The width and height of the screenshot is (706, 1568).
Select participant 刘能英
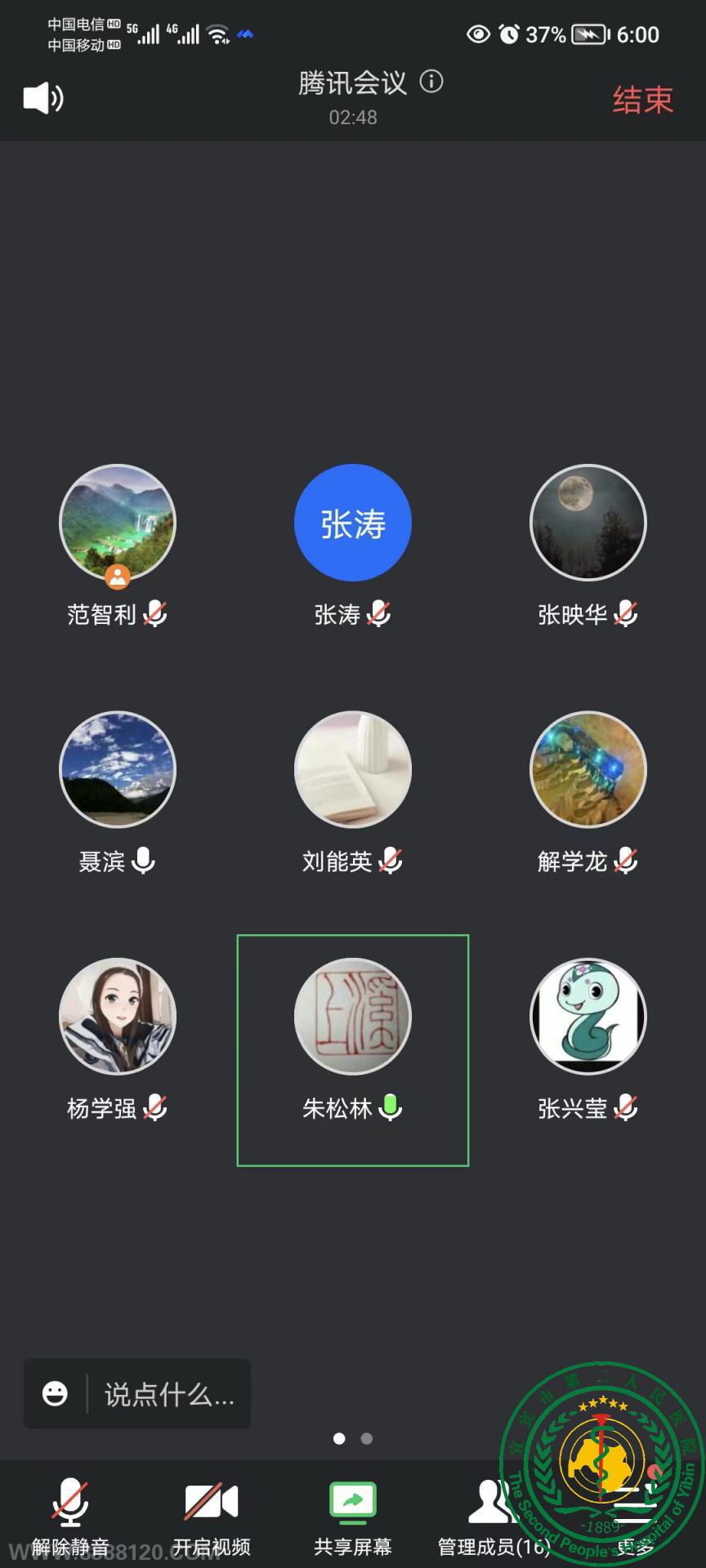pos(353,770)
